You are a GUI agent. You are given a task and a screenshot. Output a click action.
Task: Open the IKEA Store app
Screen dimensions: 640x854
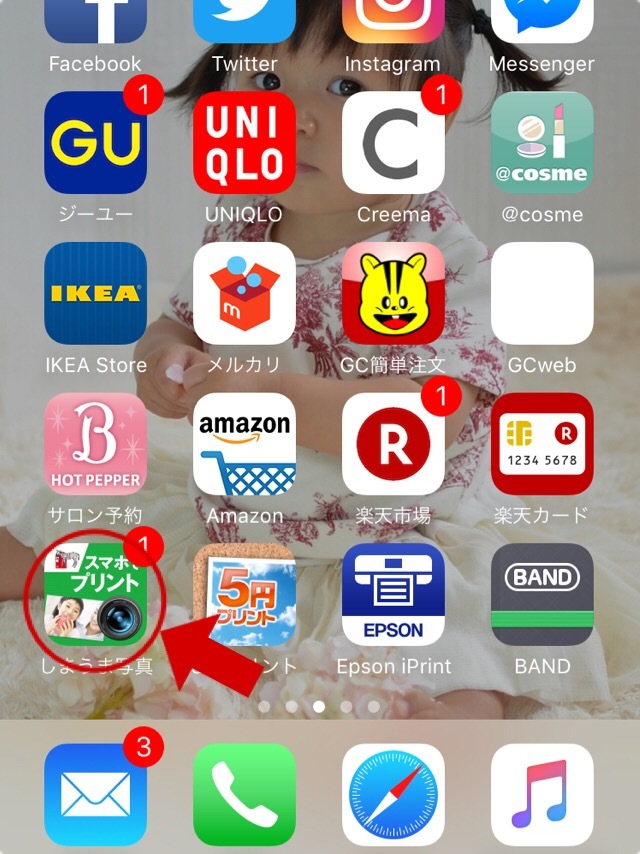point(95,293)
